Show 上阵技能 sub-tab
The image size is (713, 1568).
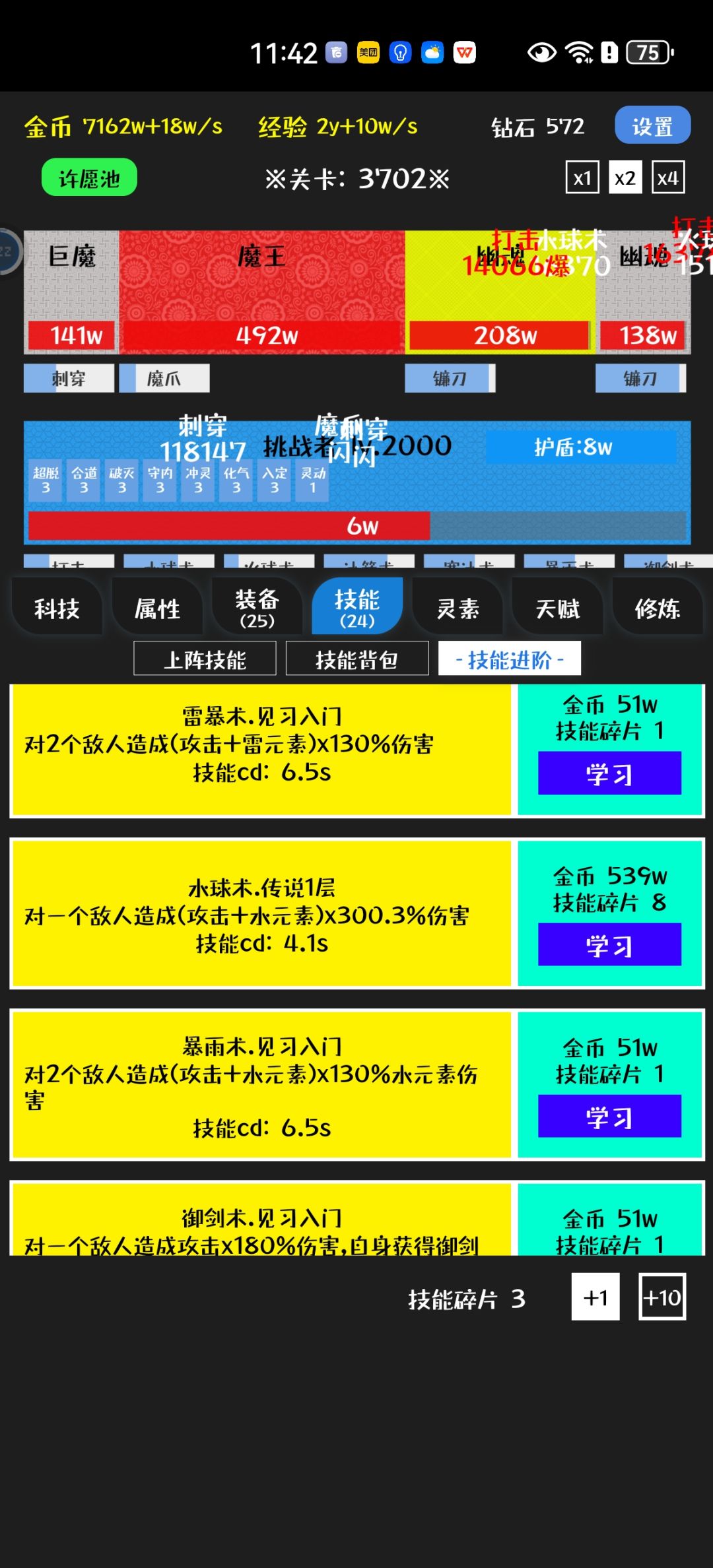(x=205, y=659)
